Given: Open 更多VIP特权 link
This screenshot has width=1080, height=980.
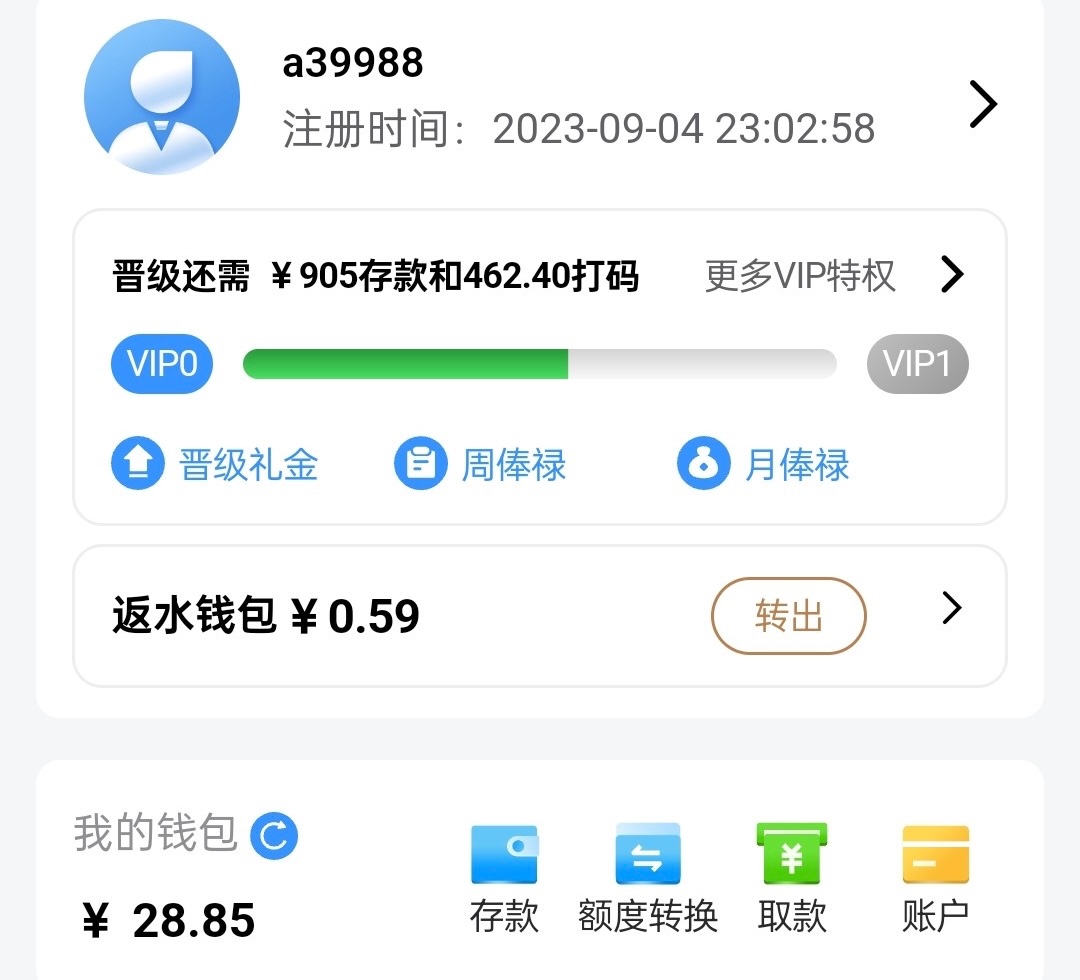Looking at the screenshot, I should pos(800,275).
